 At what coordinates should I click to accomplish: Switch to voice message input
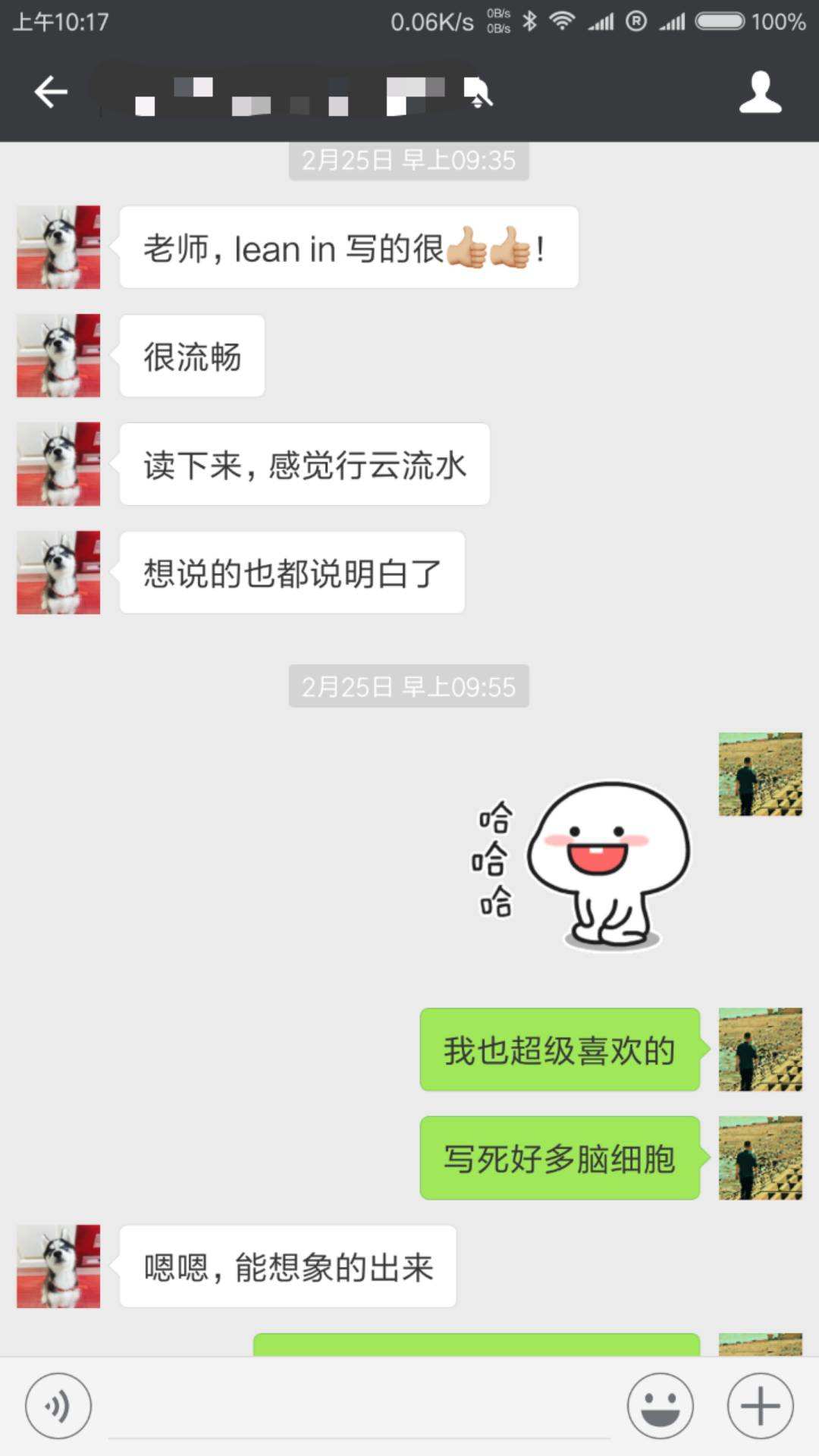click(x=58, y=1406)
